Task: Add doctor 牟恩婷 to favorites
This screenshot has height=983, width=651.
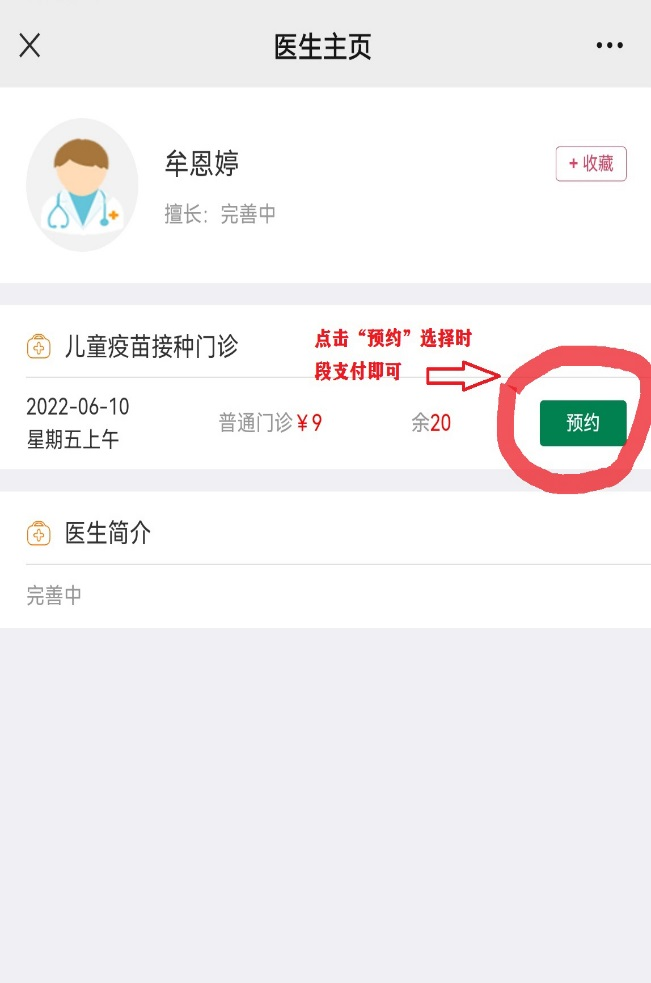Action: point(591,164)
